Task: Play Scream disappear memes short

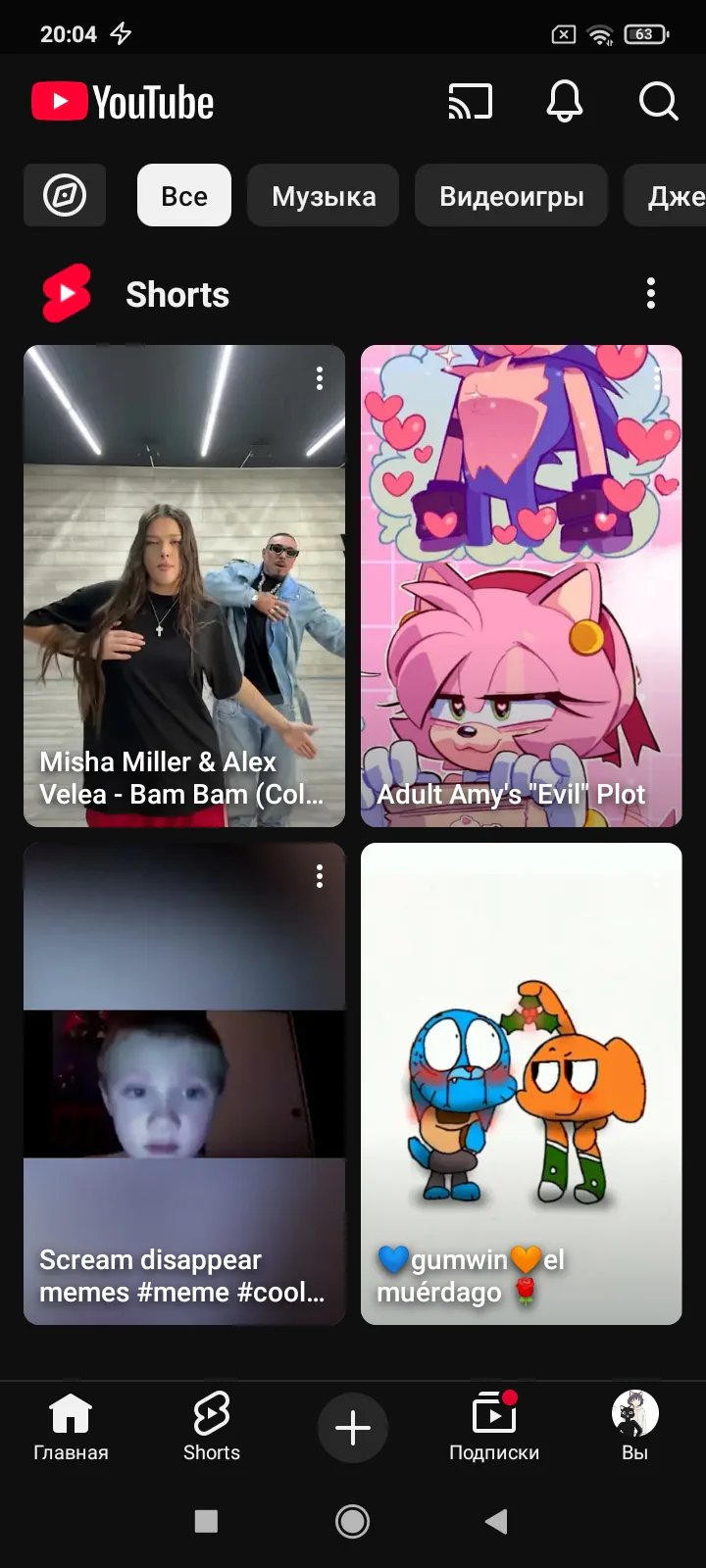Action: click(x=184, y=1084)
